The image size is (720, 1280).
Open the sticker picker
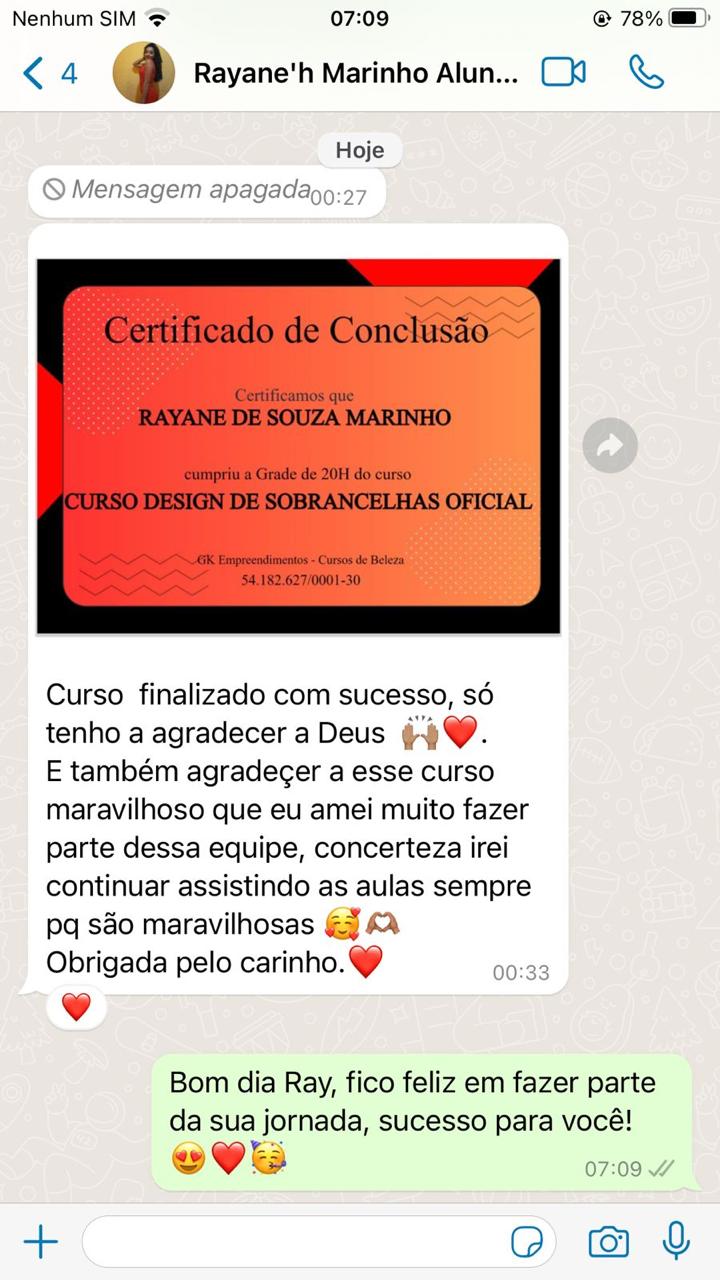526,1242
